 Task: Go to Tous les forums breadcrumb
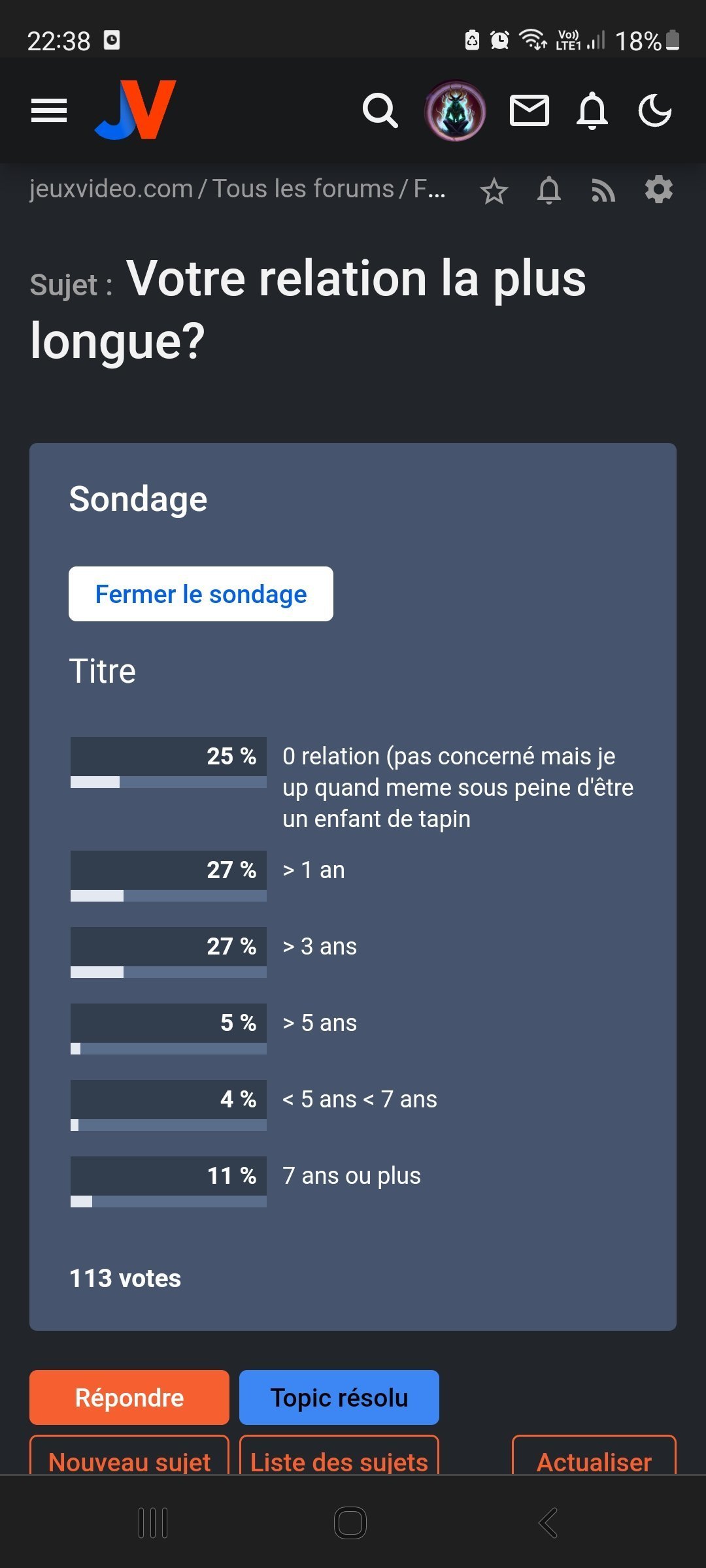click(303, 189)
